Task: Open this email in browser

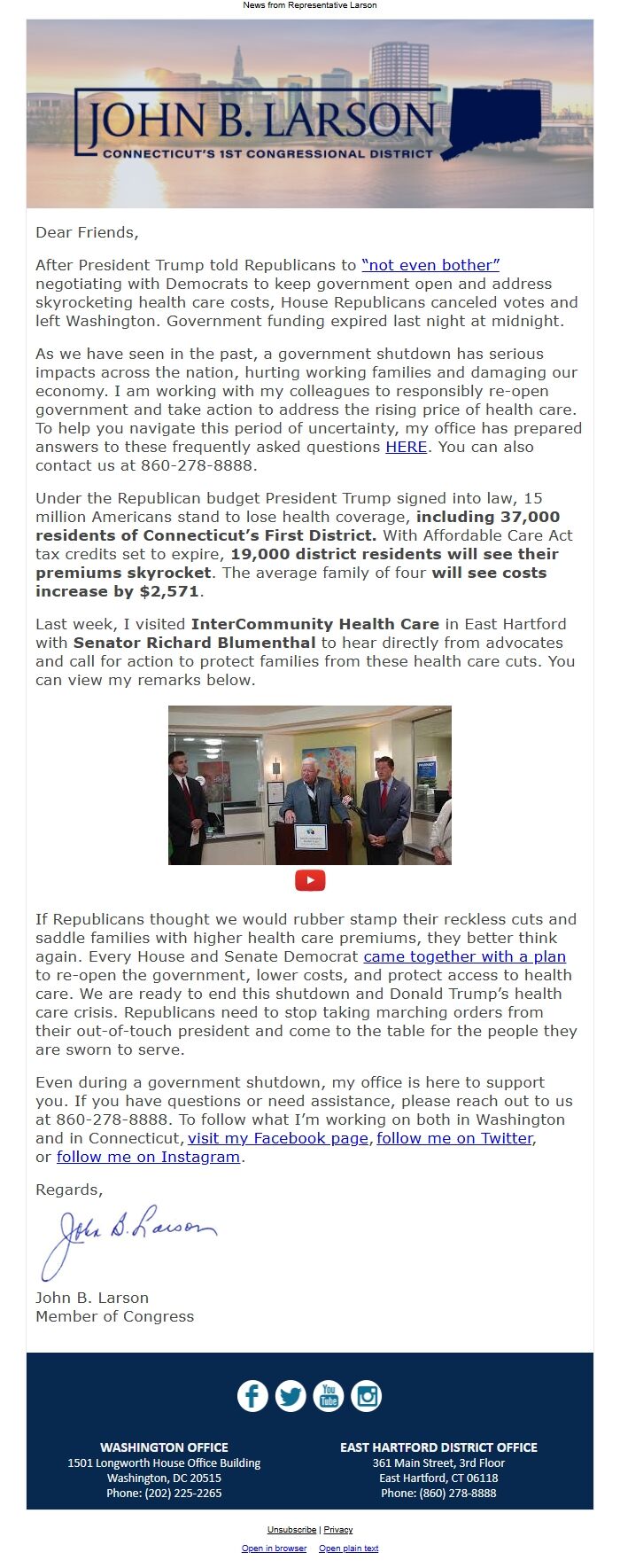Action: tap(274, 1548)
